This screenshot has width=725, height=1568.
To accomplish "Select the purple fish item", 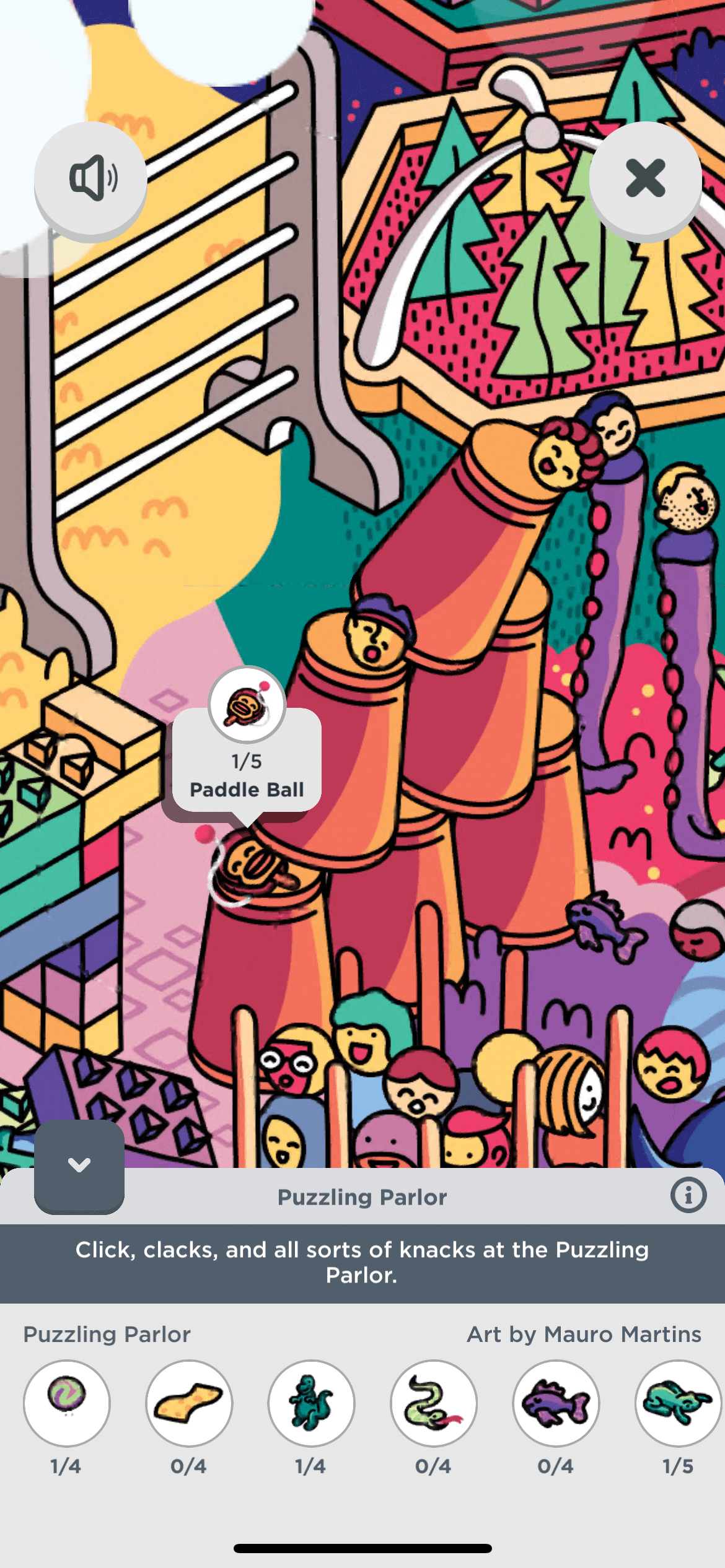I will [556, 1403].
